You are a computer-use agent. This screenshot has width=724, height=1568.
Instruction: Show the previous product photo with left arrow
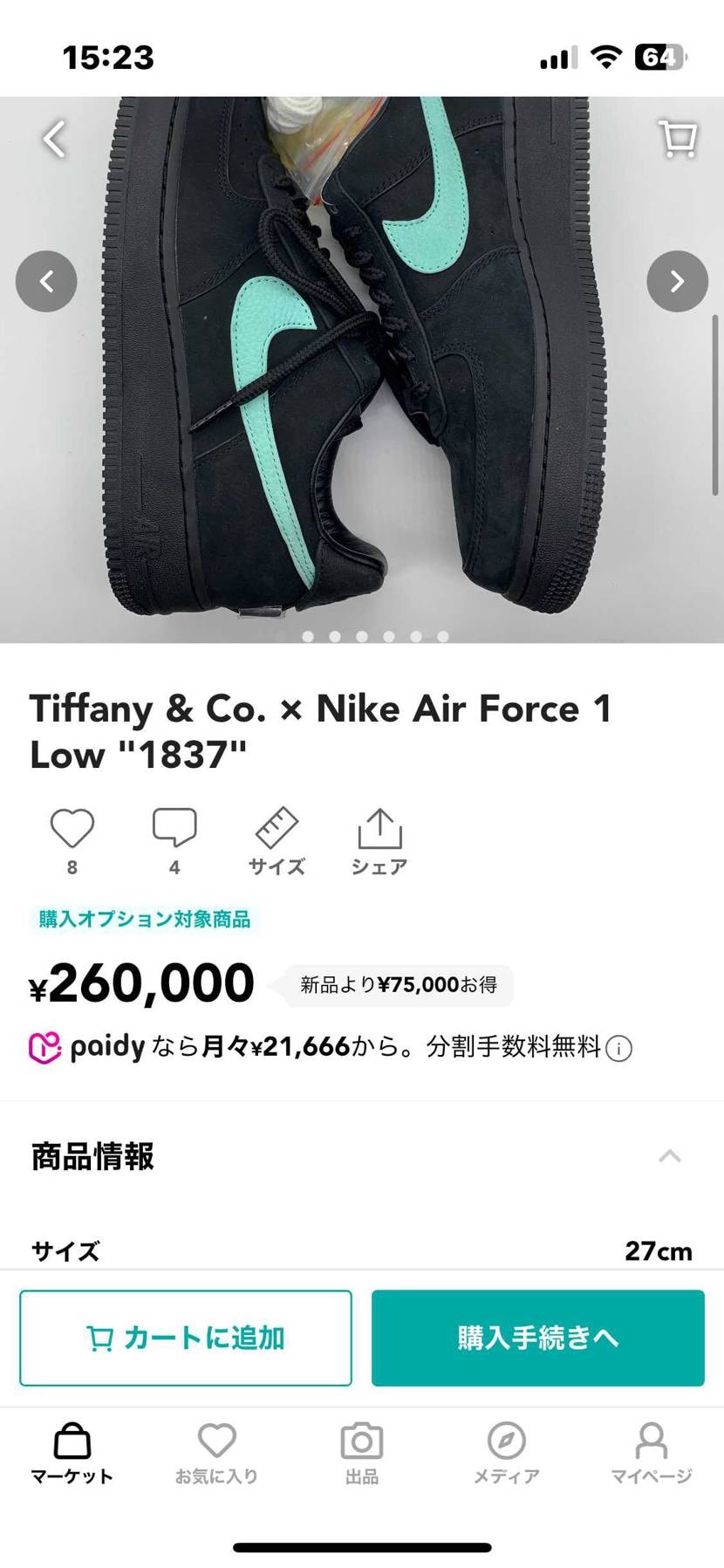point(46,281)
